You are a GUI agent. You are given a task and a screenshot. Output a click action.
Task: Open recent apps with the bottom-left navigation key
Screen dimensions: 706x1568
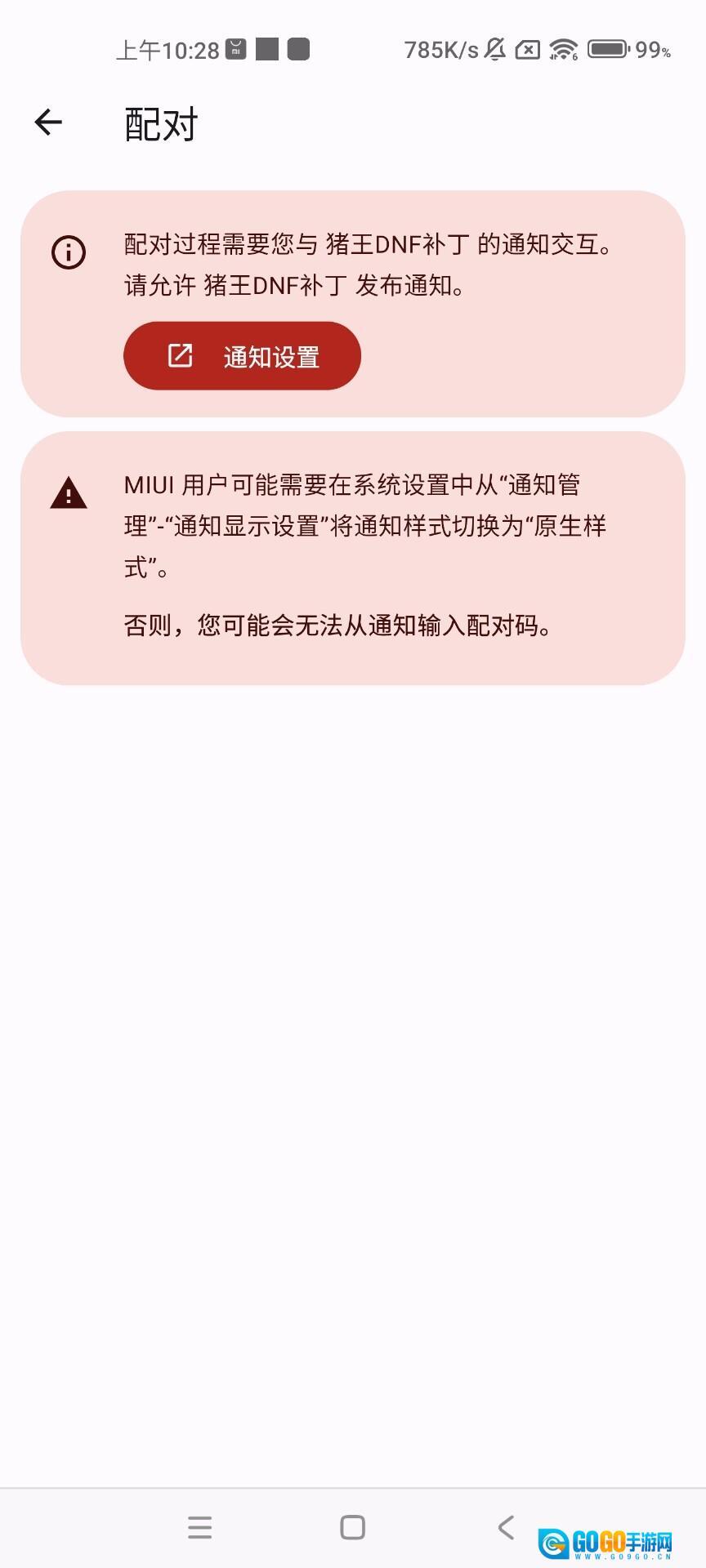pyautogui.click(x=199, y=1526)
